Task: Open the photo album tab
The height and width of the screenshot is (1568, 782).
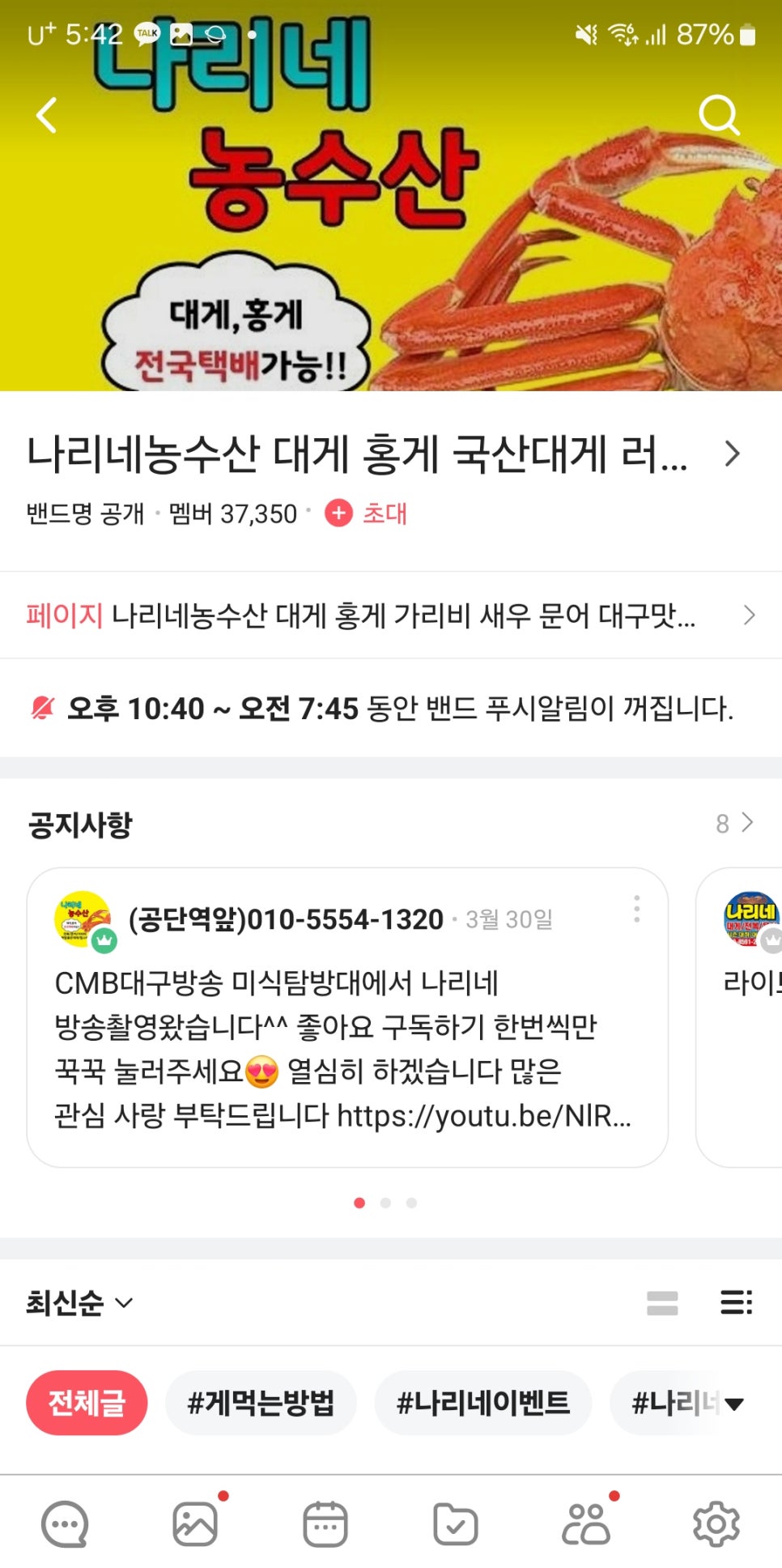Action: point(195,1524)
